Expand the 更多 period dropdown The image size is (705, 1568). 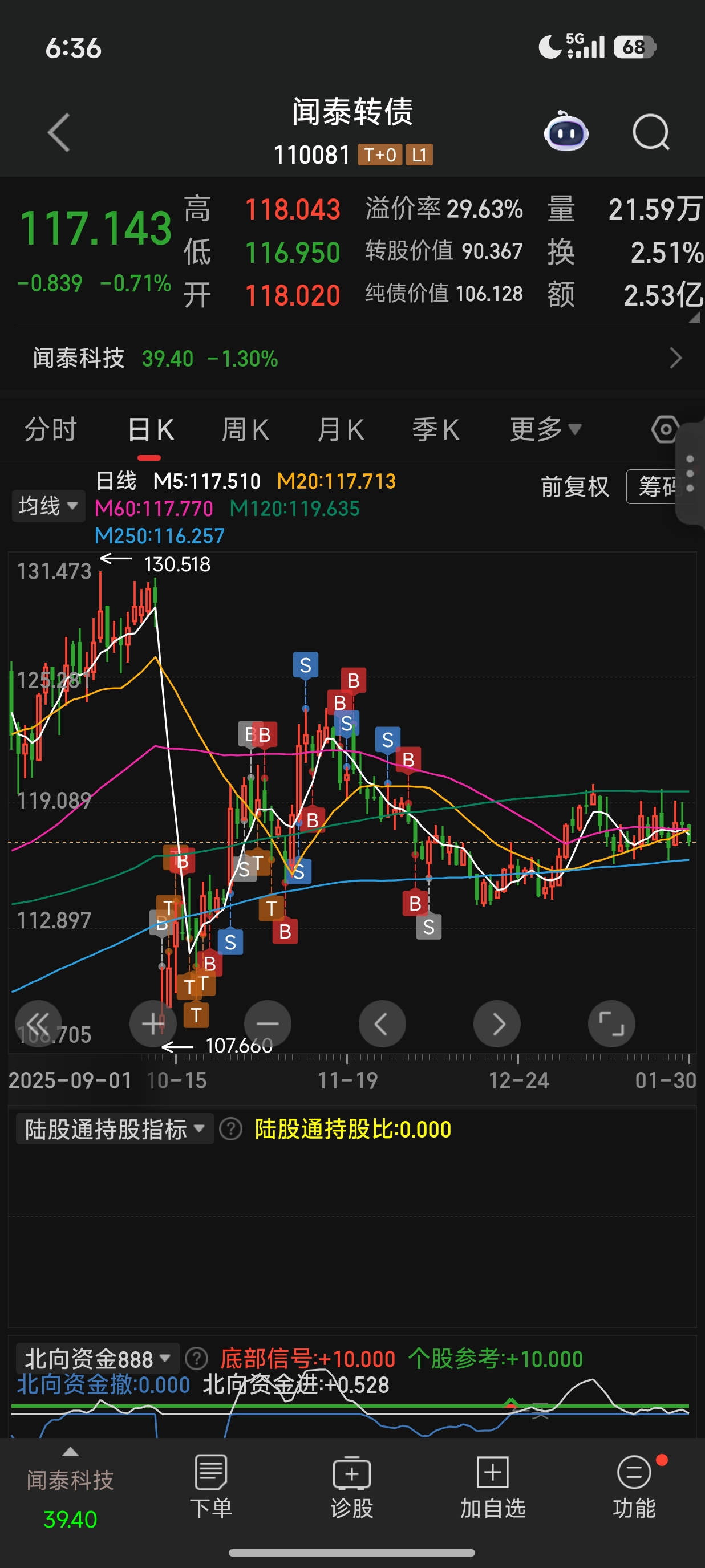545,430
